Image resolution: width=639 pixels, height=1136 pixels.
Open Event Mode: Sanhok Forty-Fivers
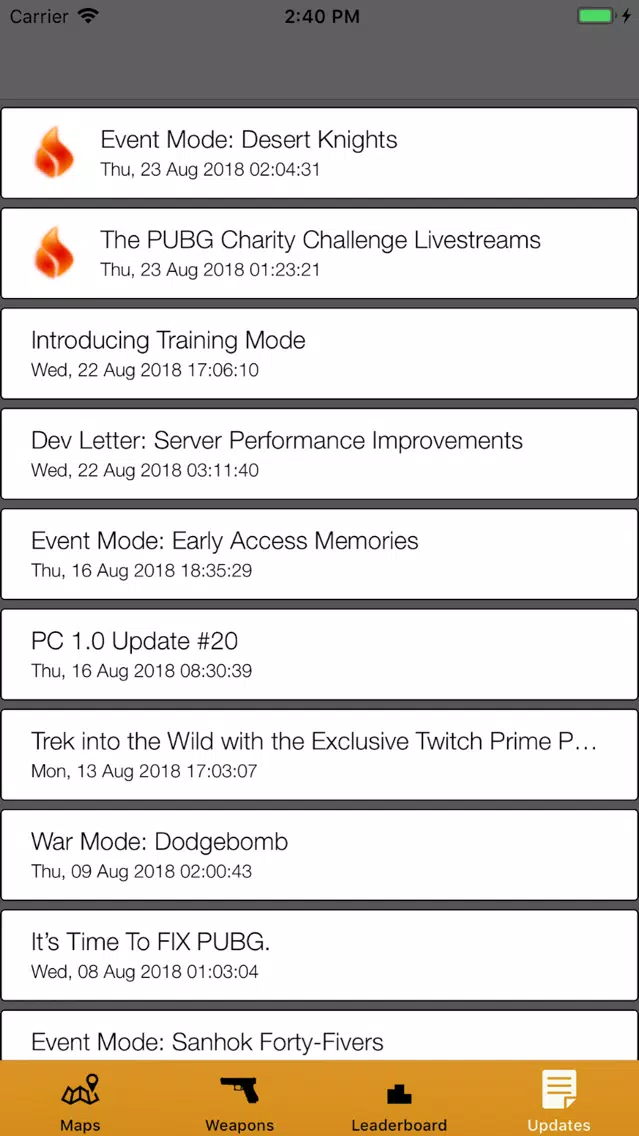[x=319, y=1040]
